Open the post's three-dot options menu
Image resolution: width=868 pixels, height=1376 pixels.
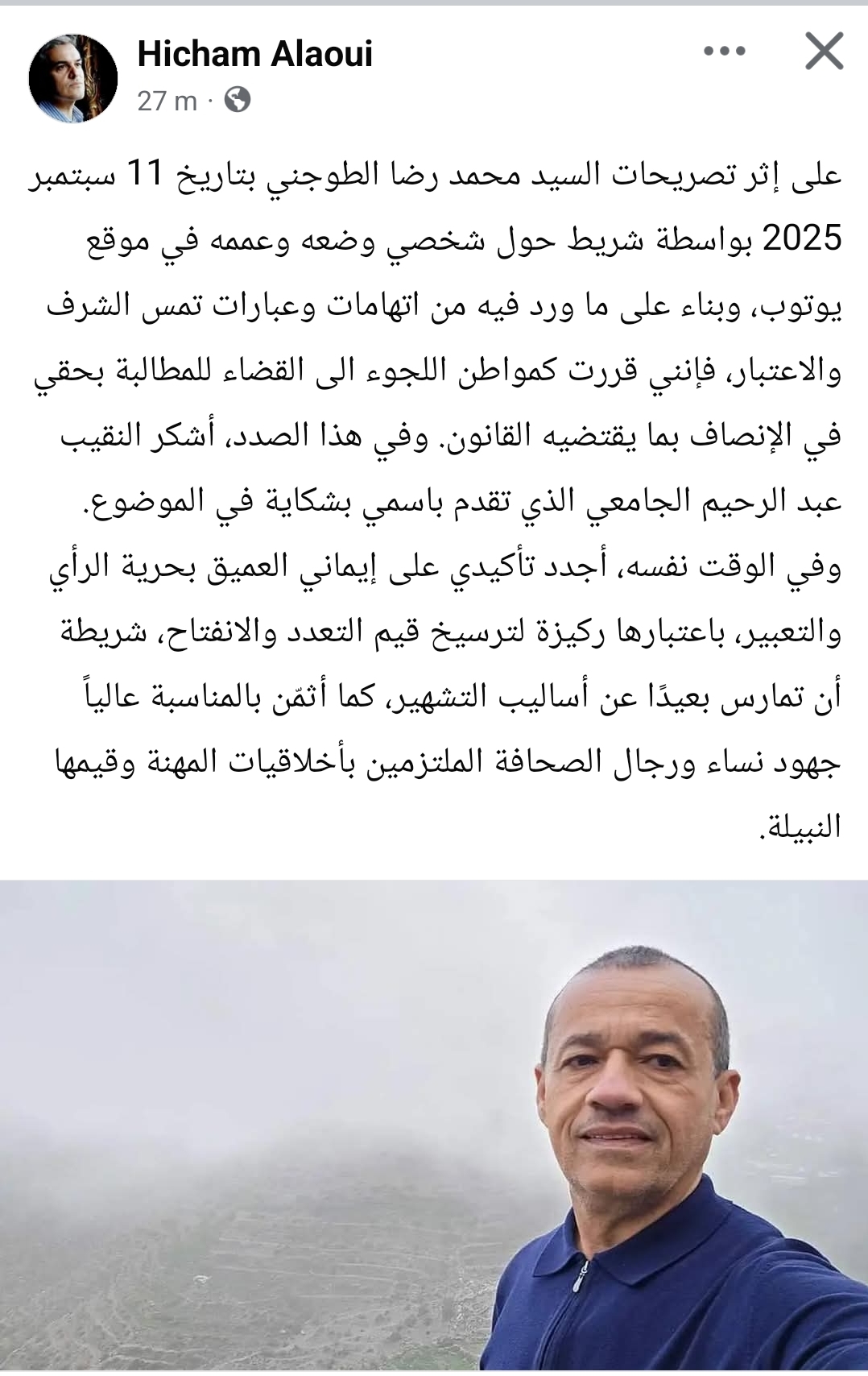[724, 52]
